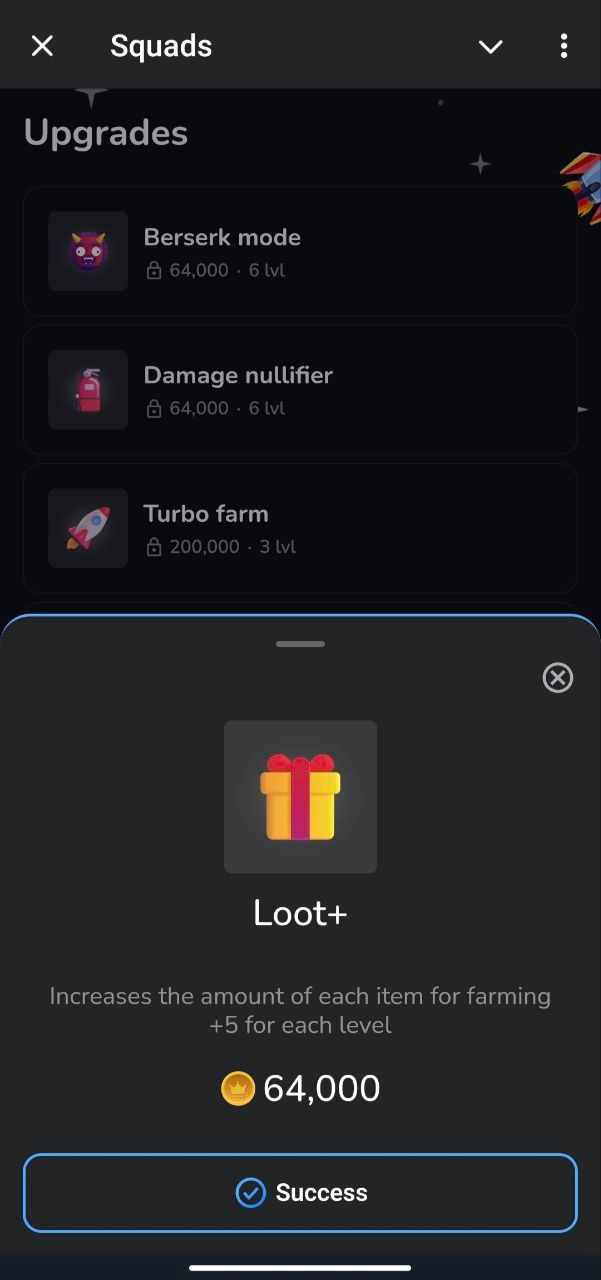Collapse the app using the chevron

tap(490, 46)
